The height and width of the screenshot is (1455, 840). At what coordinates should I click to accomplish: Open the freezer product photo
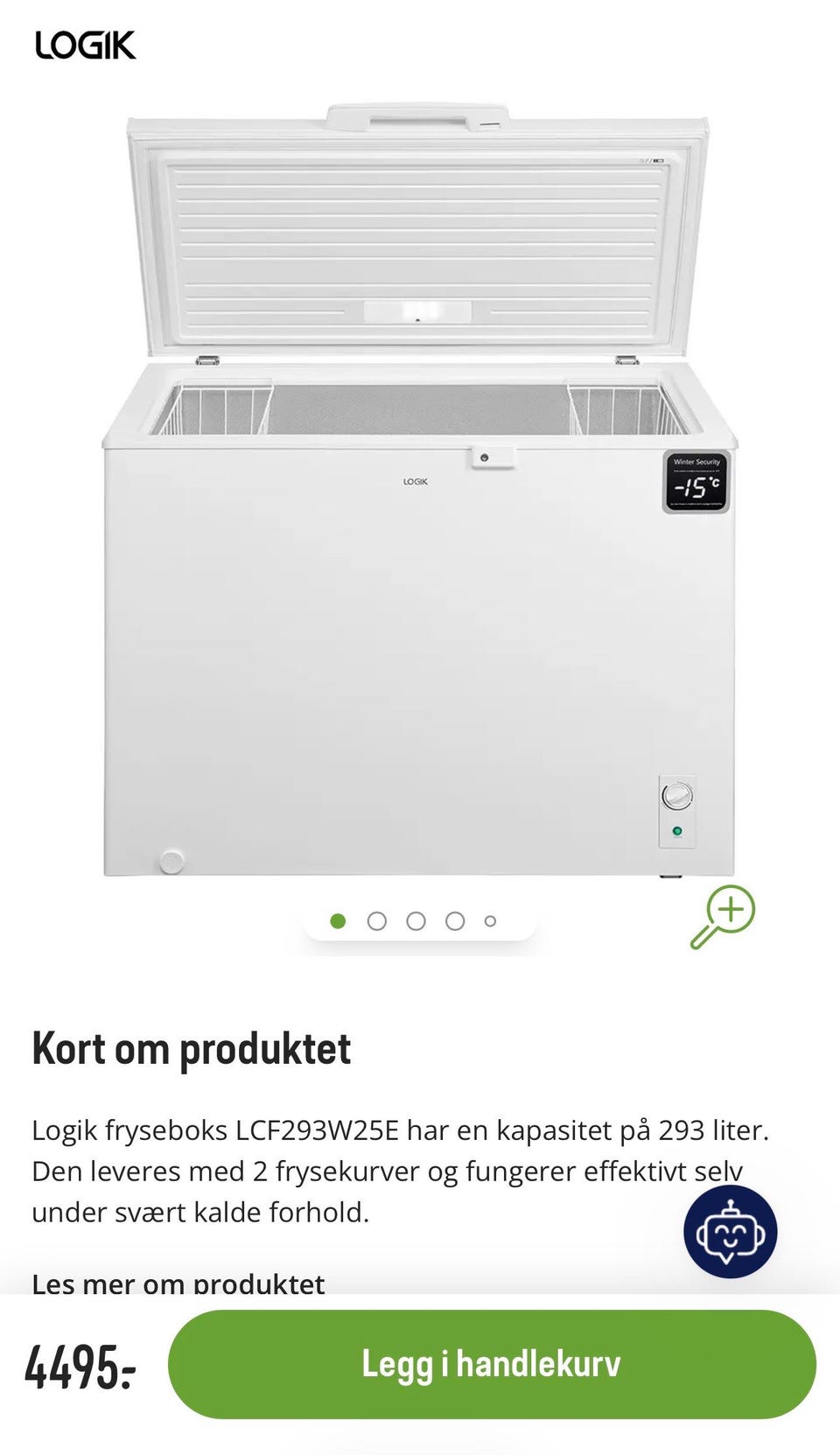pos(419,490)
